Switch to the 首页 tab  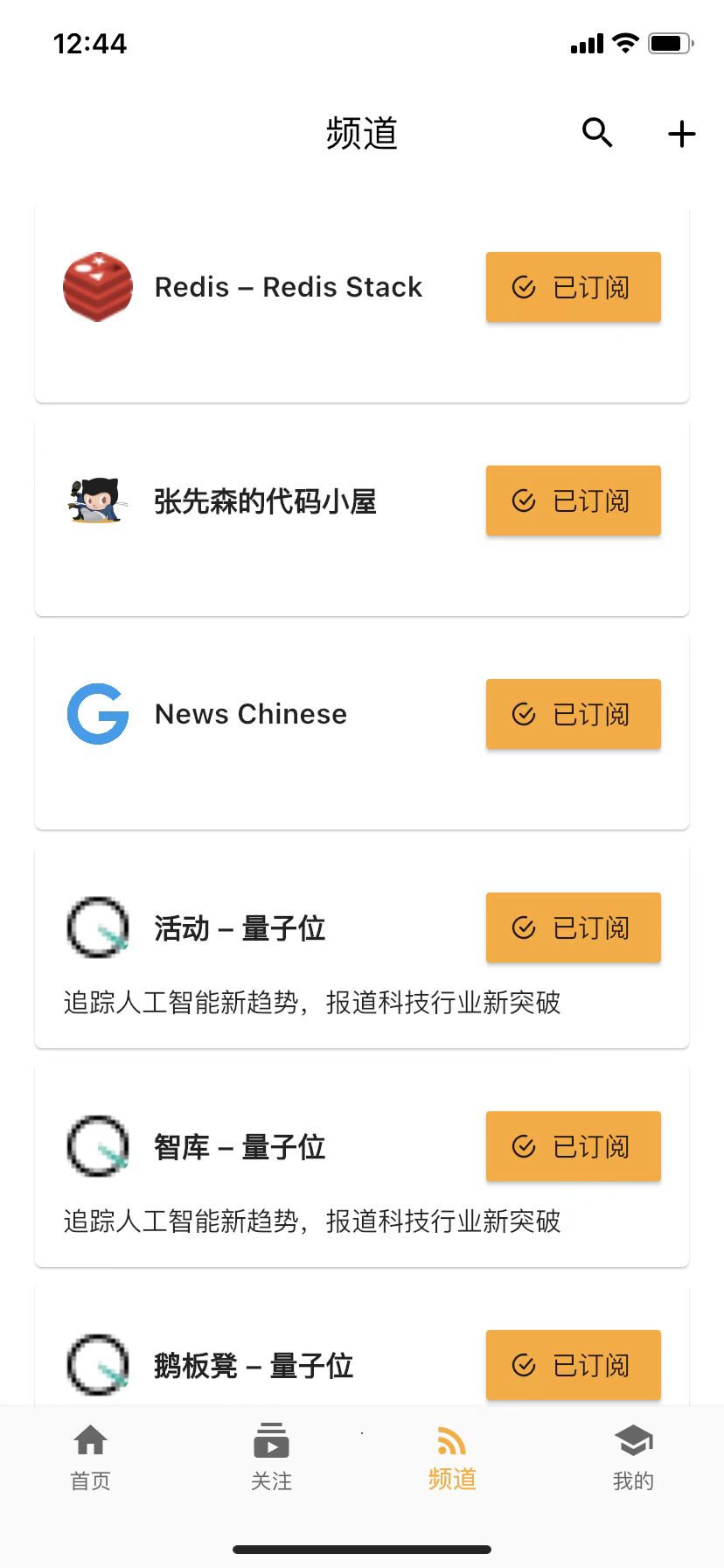(x=90, y=1458)
